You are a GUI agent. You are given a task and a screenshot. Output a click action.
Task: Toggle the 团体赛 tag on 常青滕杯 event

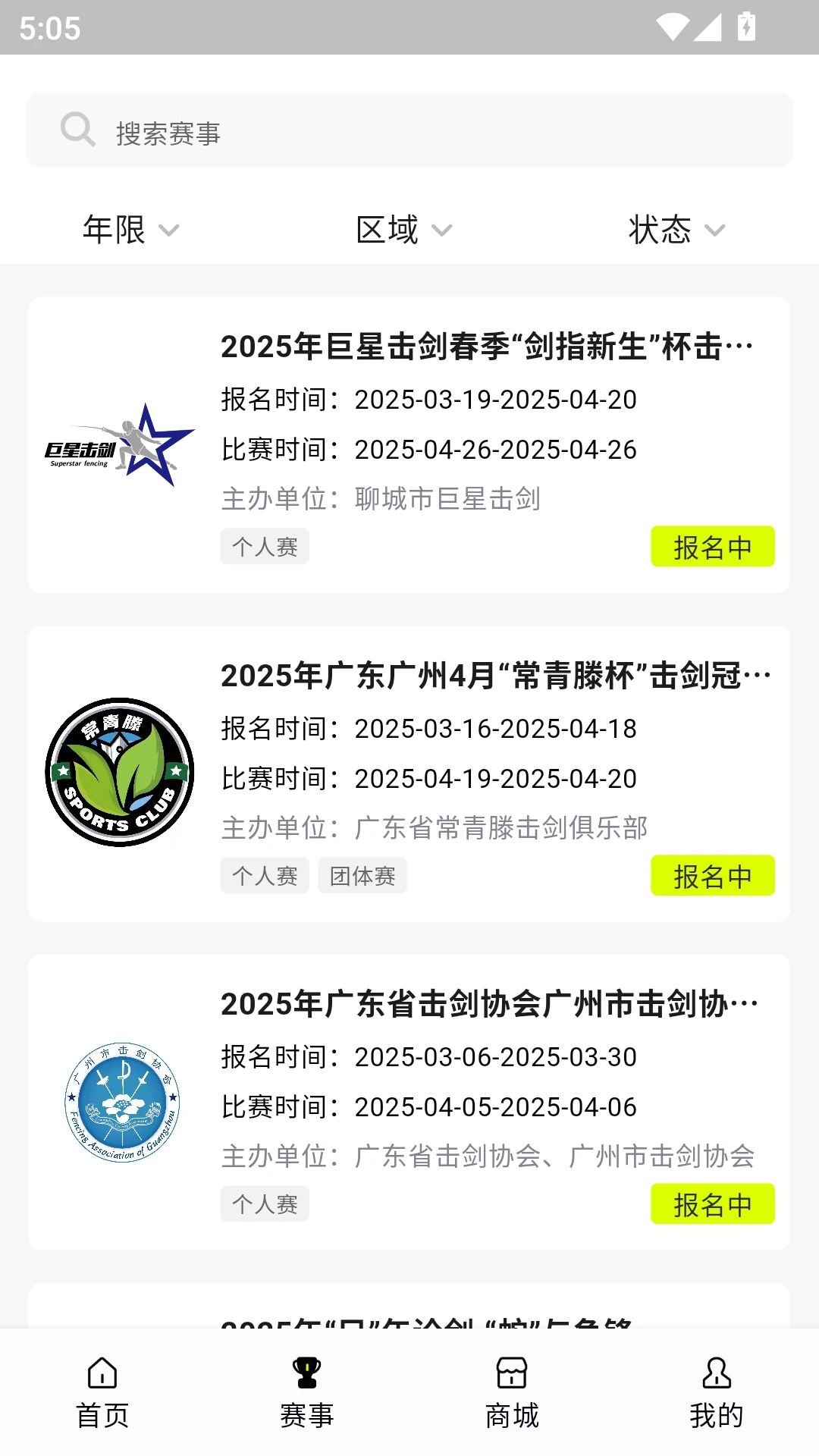pos(362,876)
